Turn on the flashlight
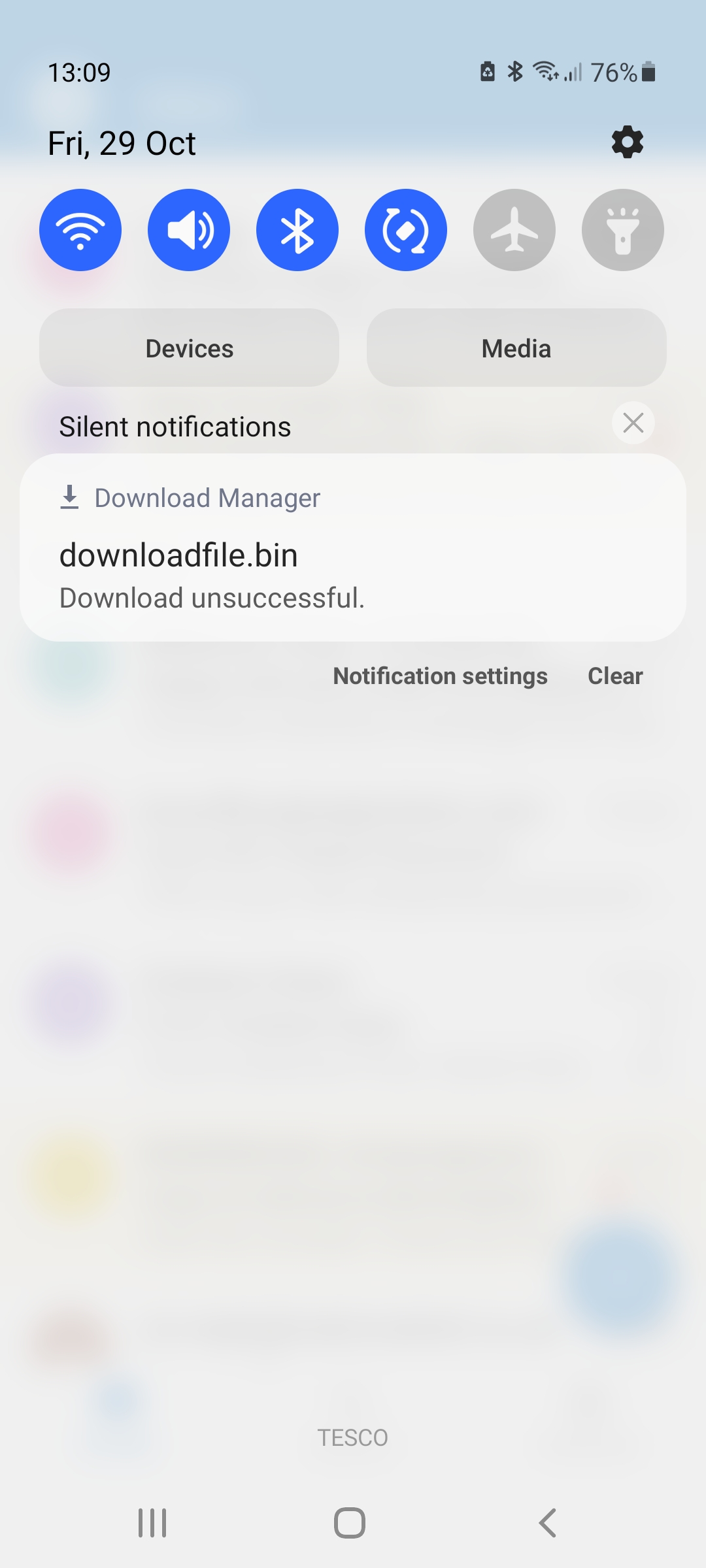 pyautogui.click(x=623, y=230)
